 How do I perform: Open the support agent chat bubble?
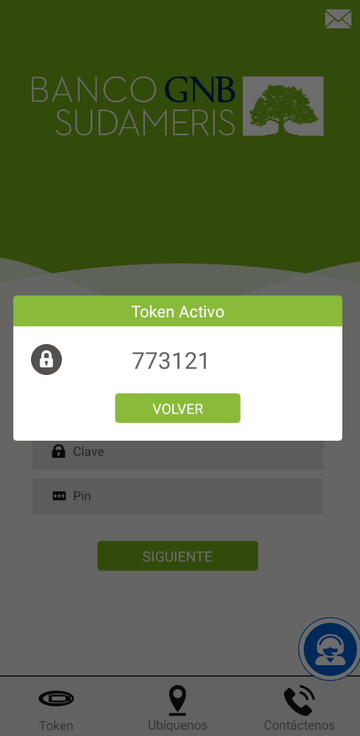click(330, 648)
